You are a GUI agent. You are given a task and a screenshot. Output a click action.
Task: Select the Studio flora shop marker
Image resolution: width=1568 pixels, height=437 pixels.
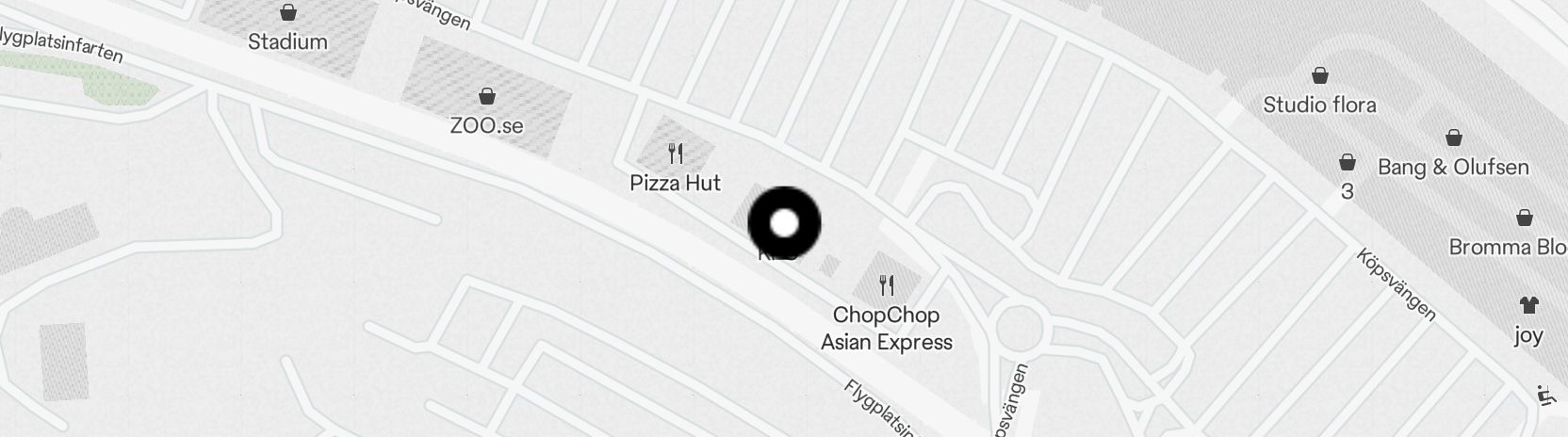click(1320, 76)
